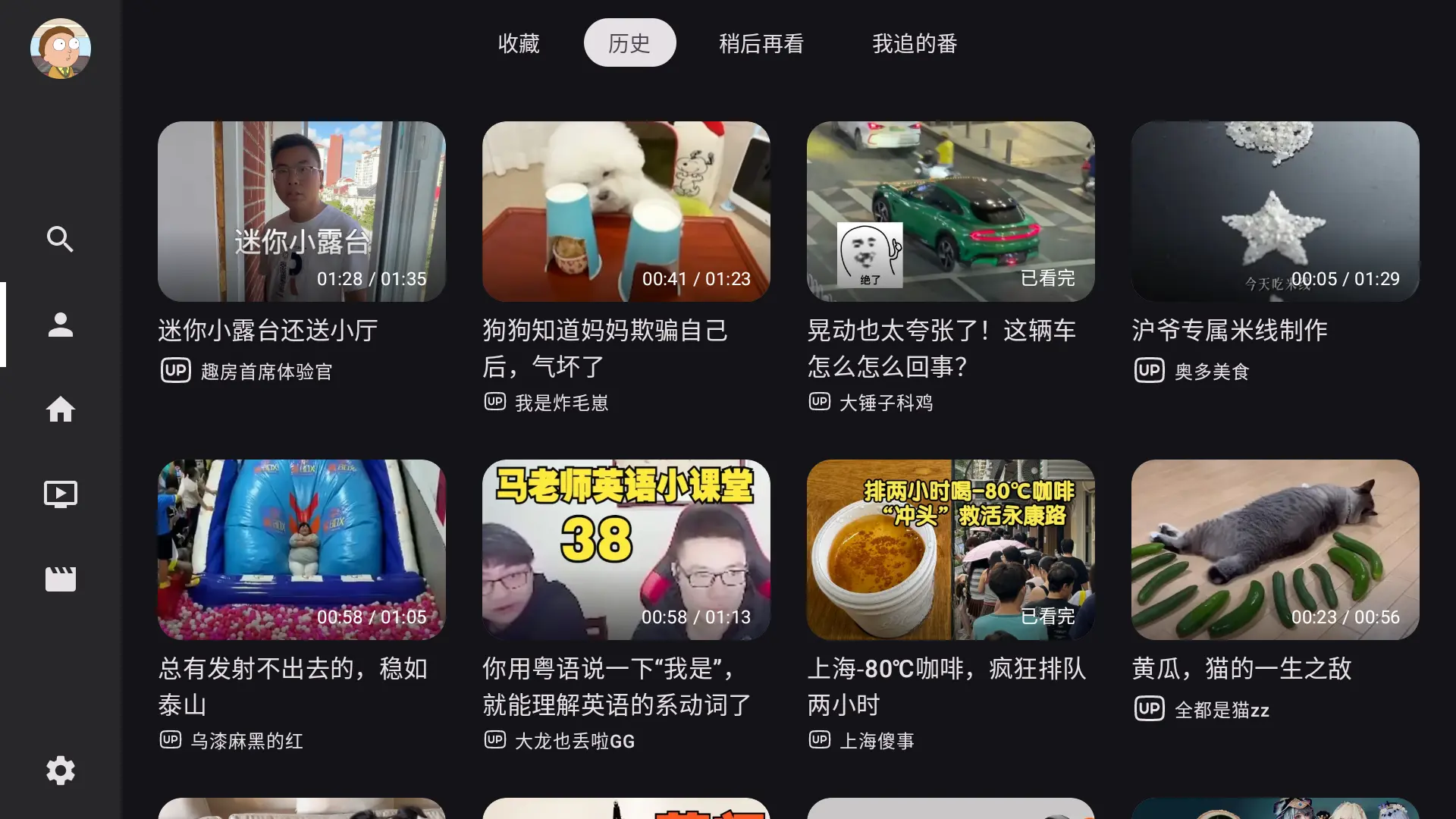The height and width of the screenshot is (819, 1456).
Task: Switch to the 收藏 tab
Action: tap(519, 43)
